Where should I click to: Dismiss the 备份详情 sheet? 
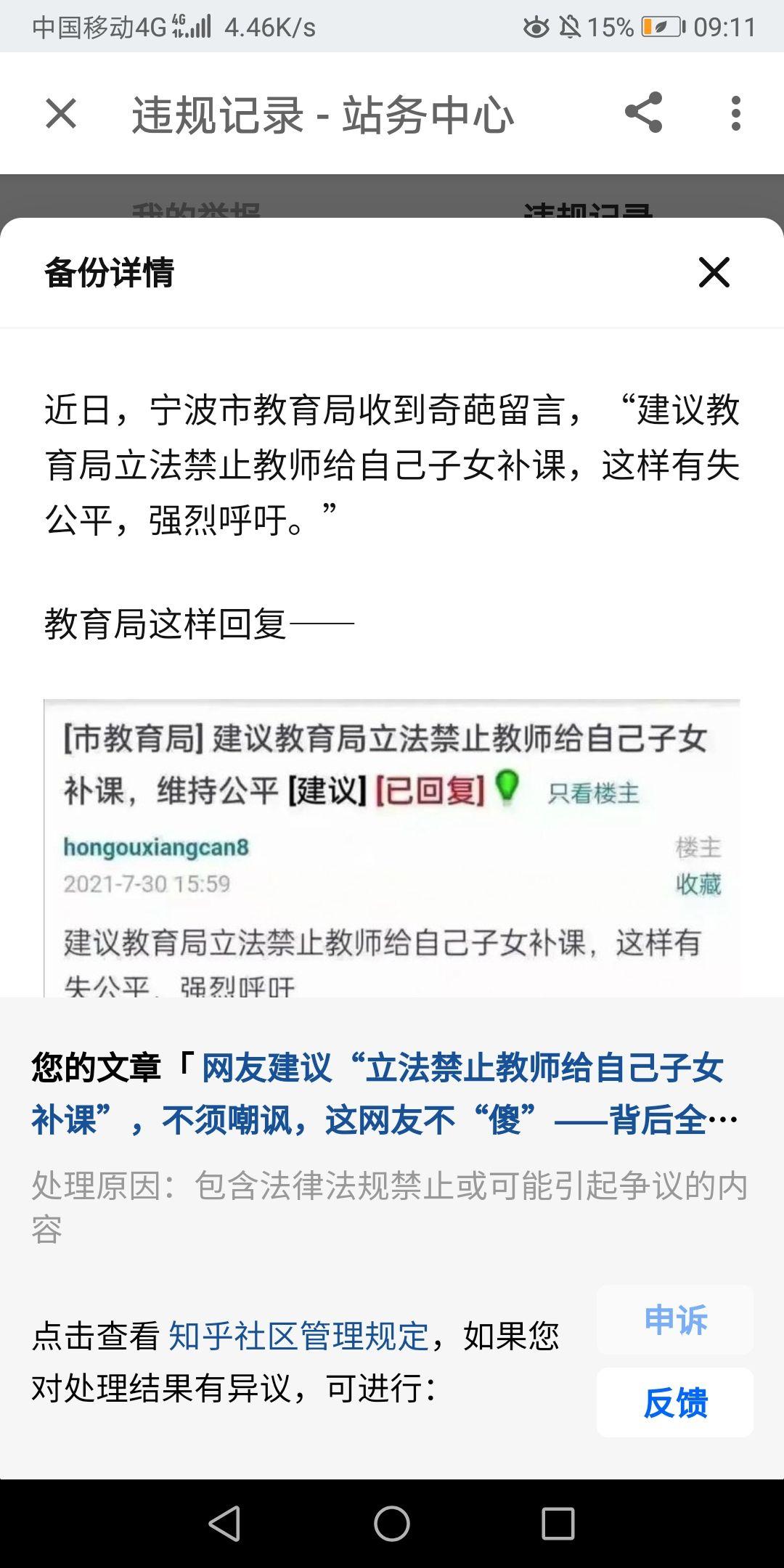[x=714, y=272]
